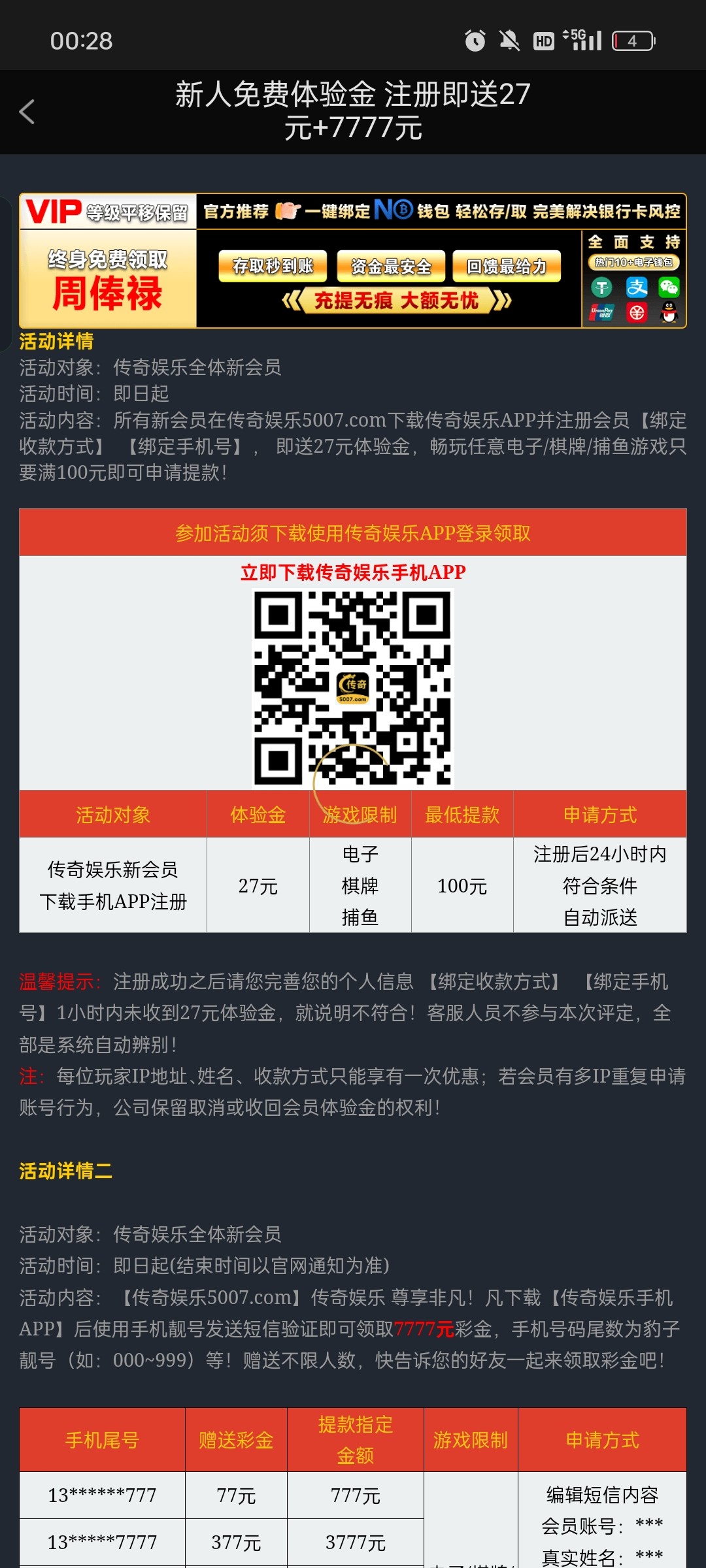Viewport: 706px width, 1568px height.
Task: Open the VIP NO wallet promo banner
Action: pyautogui.click(x=353, y=261)
